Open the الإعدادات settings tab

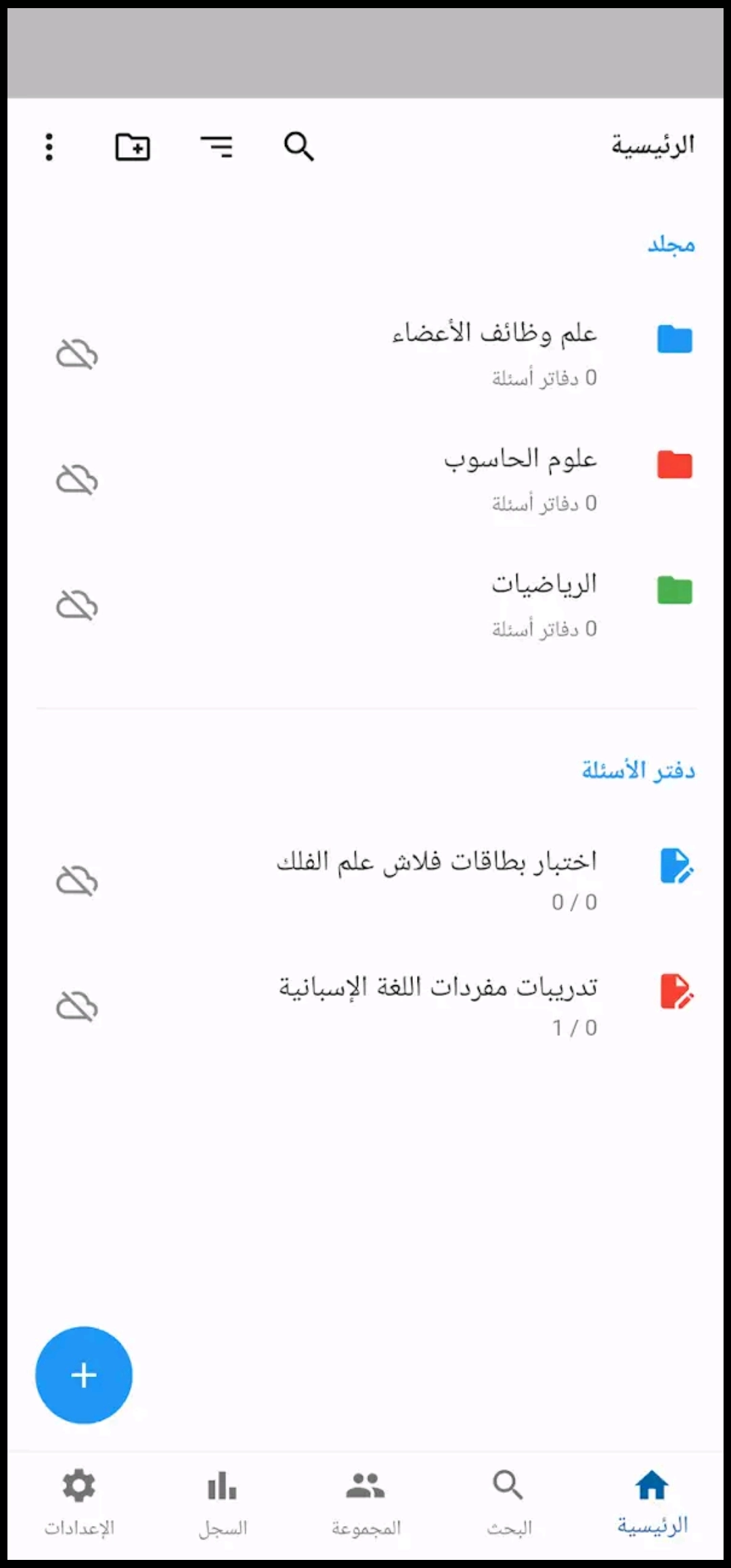pos(79,1497)
